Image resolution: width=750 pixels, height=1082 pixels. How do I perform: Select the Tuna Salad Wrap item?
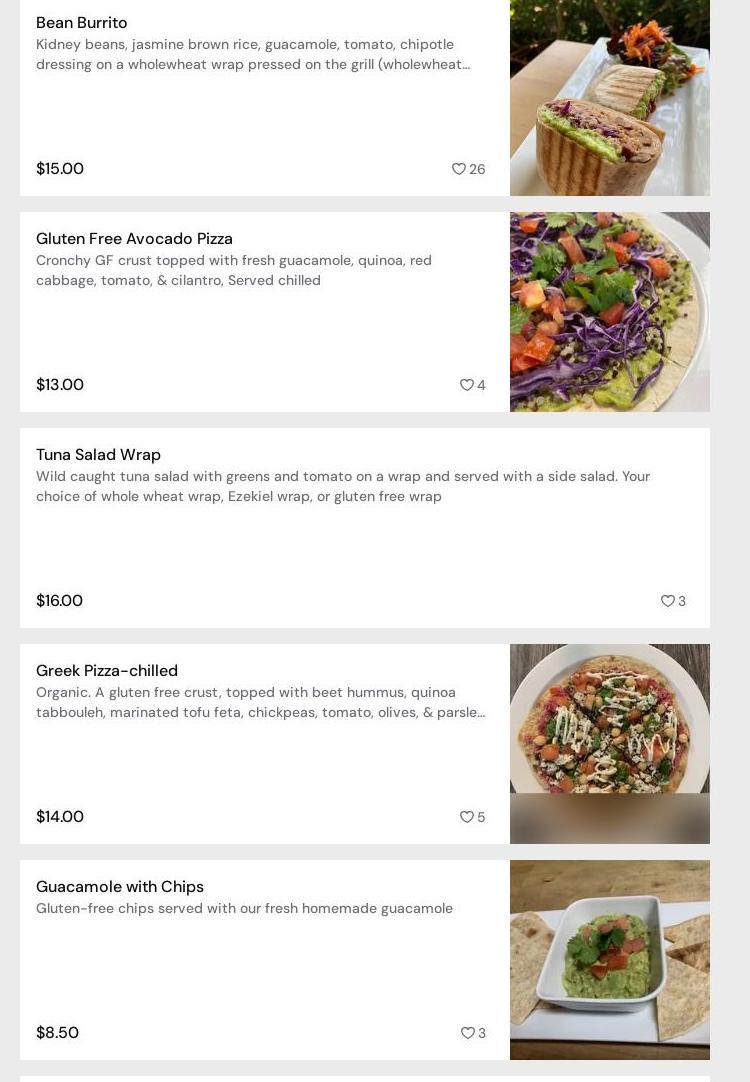pos(98,455)
